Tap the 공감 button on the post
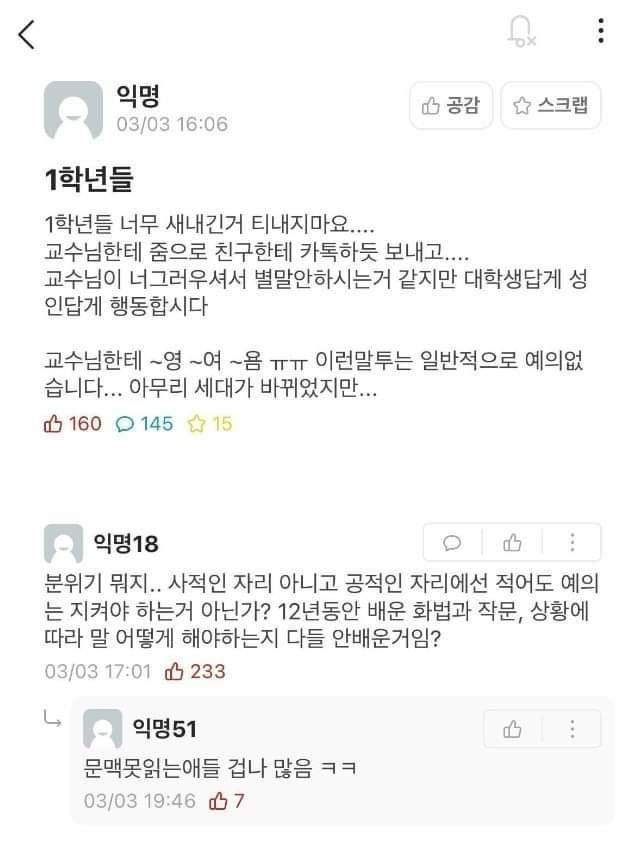 tap(451, 106)
